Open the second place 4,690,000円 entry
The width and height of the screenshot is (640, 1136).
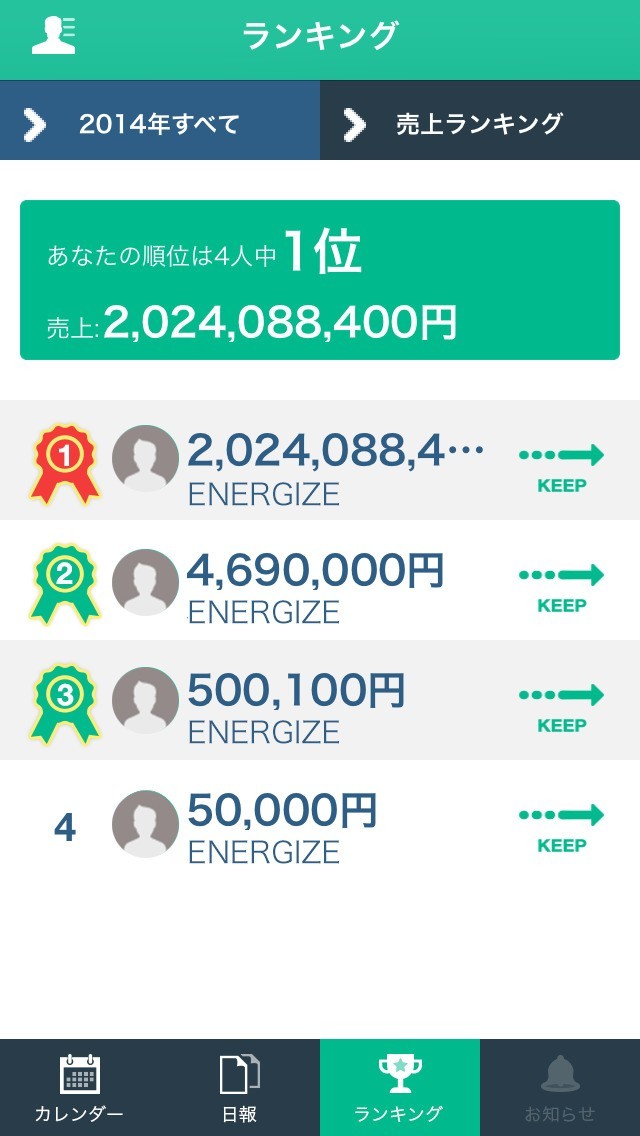point(320,580)
